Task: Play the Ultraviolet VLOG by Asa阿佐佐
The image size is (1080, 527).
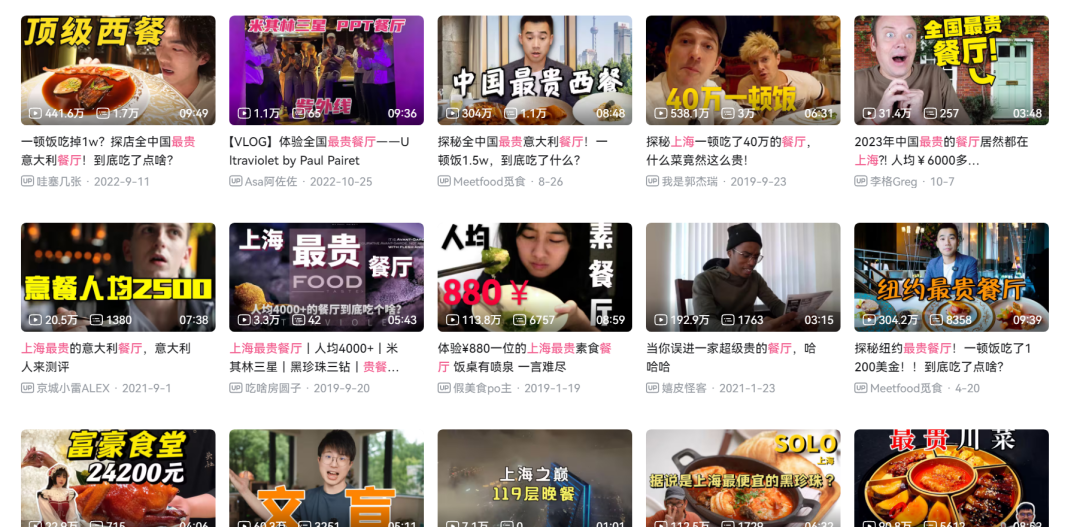Action: (x=326, y=70)
